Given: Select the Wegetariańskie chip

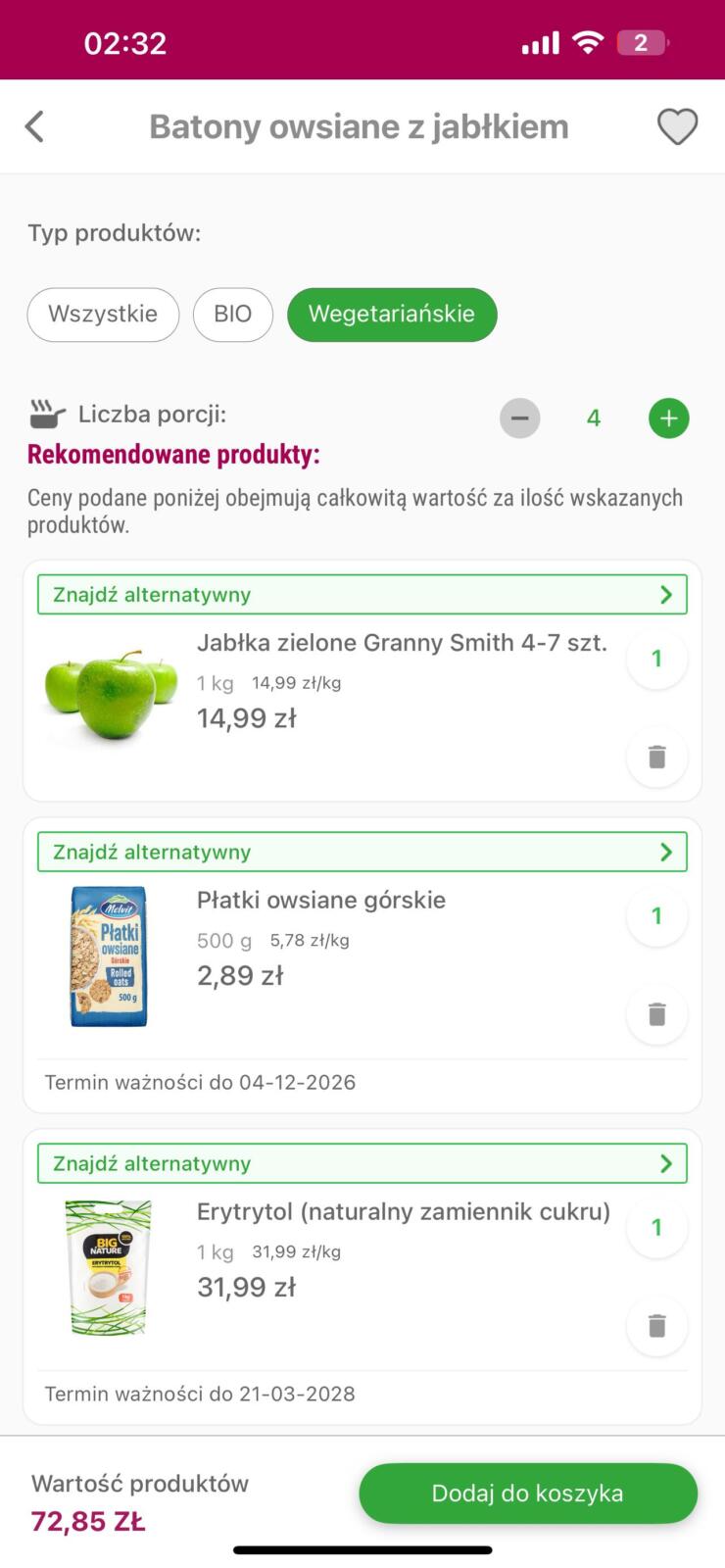Looking at the screenshot, I should pos(392,315).
